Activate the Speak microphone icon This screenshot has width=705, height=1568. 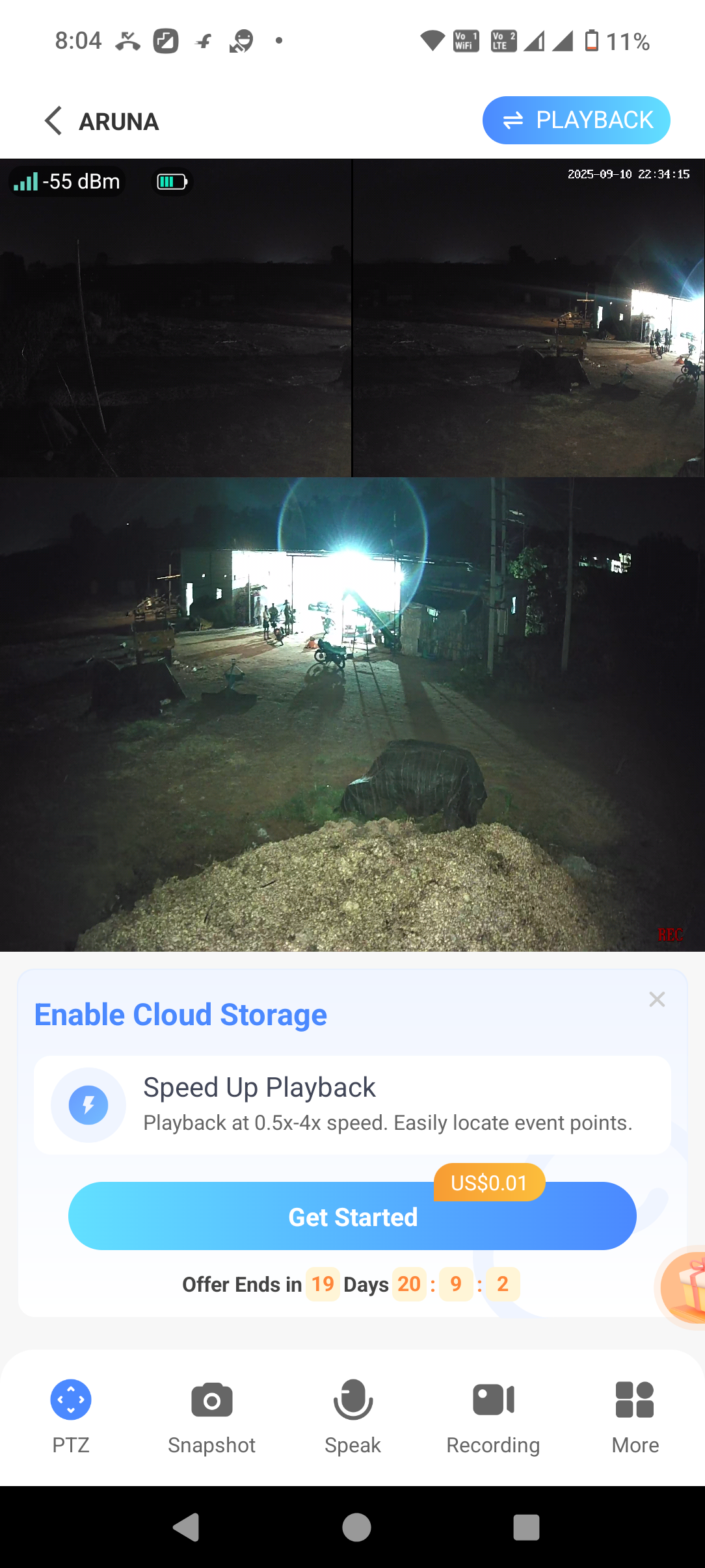point(352,1399)
